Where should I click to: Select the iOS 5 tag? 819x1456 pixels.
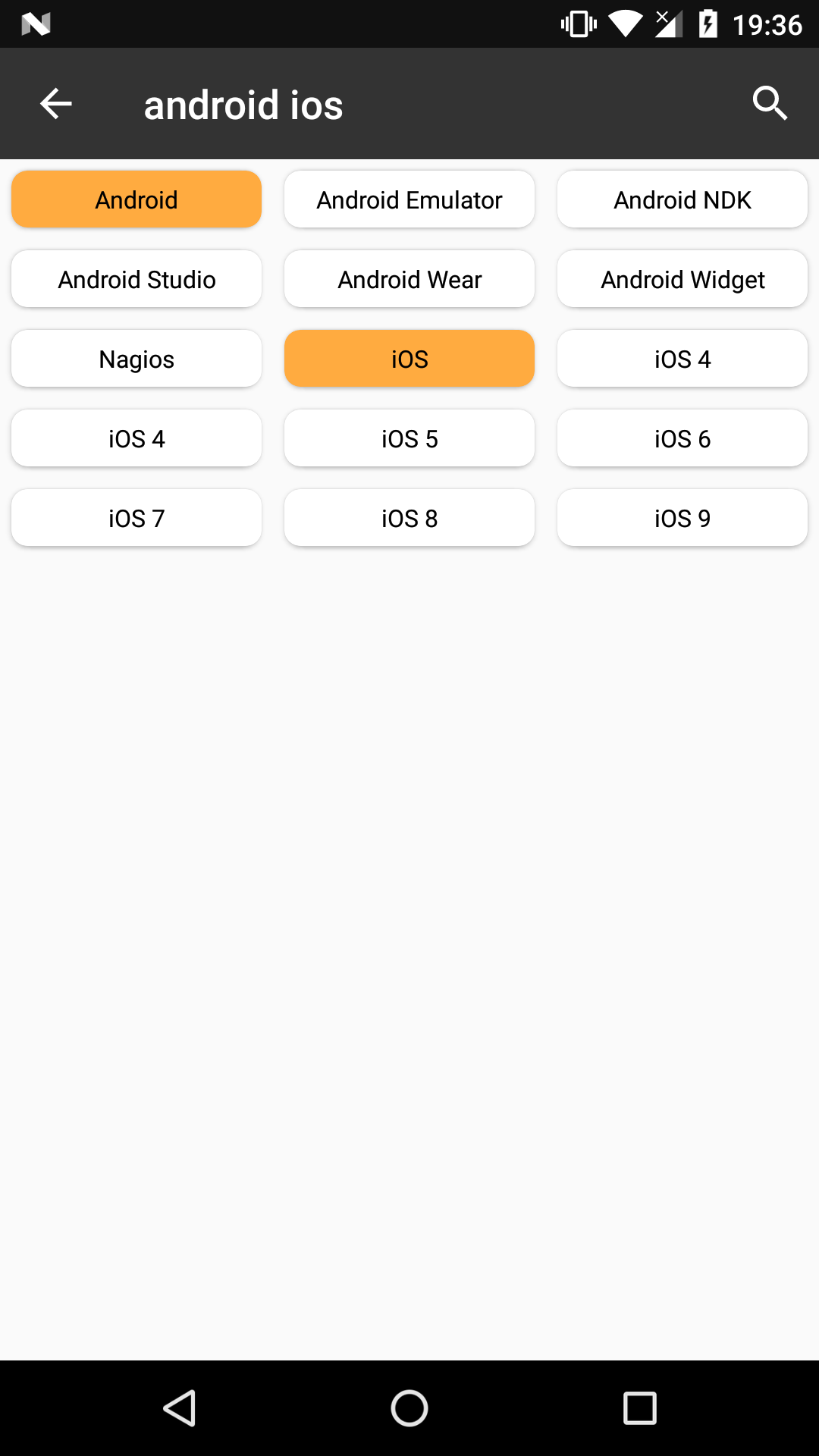(x=409, y=438)
